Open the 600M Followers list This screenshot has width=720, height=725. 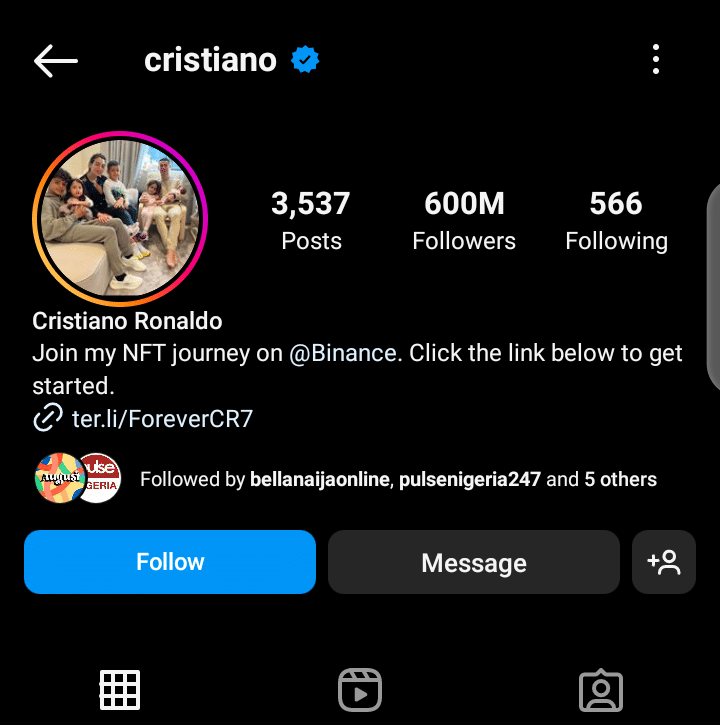[464, 221]
